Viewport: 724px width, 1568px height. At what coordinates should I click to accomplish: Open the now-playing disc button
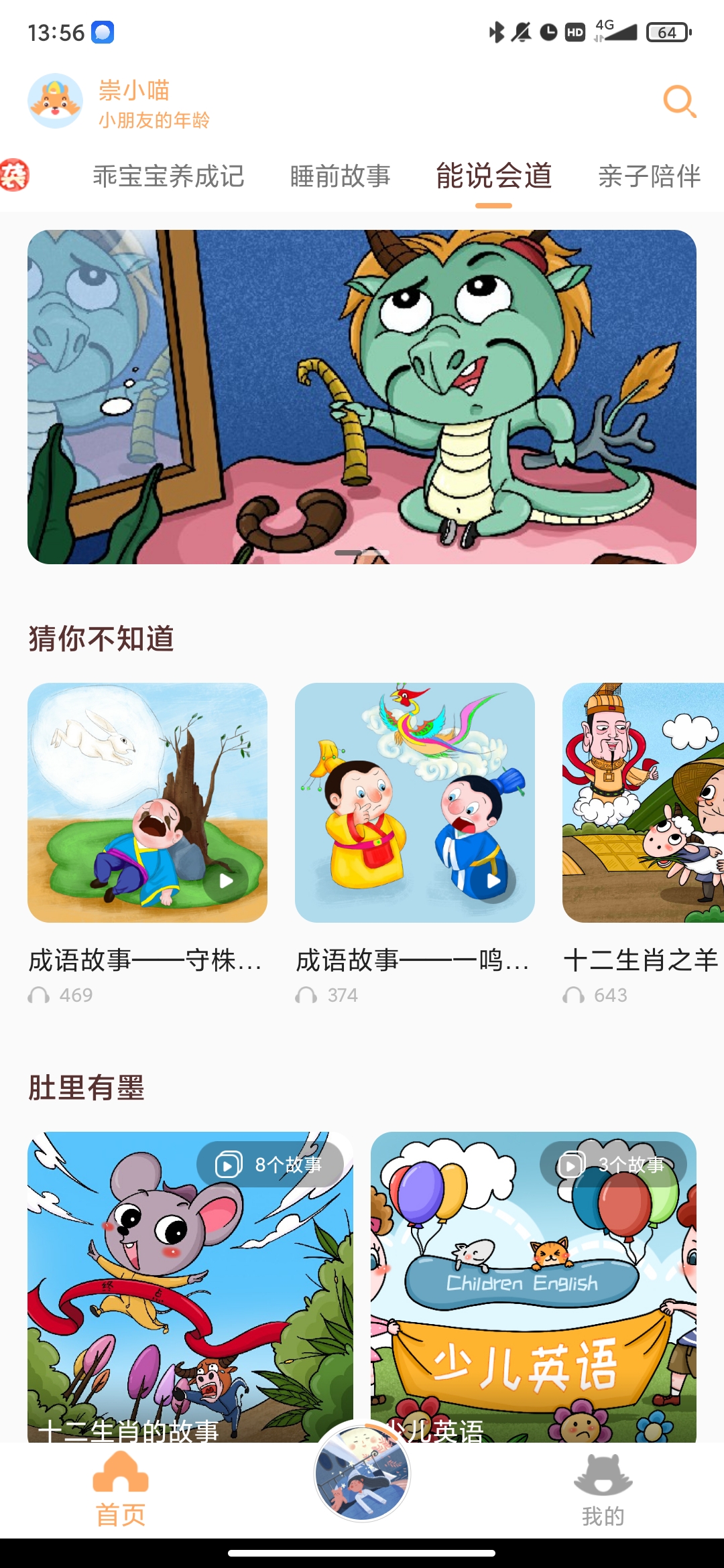pyautogui.click(x=362, y=1473)
